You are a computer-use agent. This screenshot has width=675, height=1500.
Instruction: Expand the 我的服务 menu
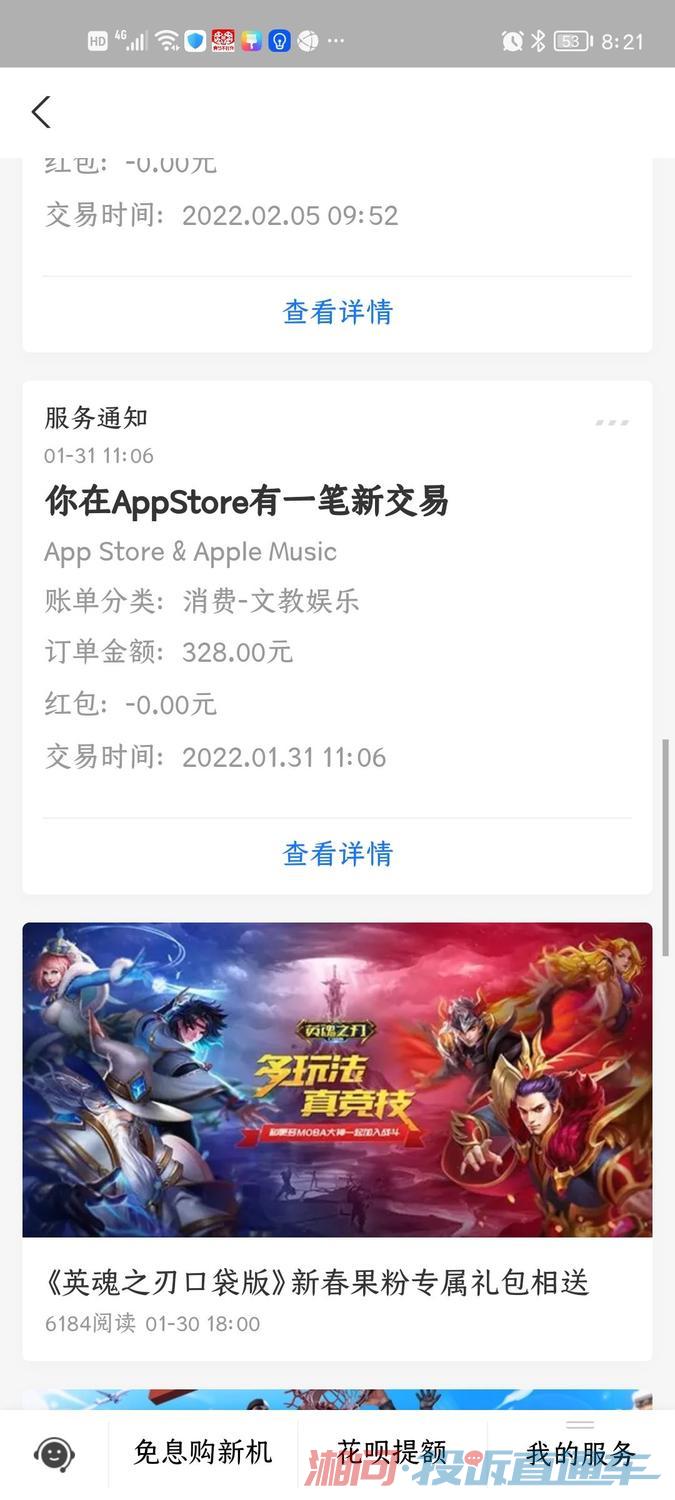[580, 1452]
